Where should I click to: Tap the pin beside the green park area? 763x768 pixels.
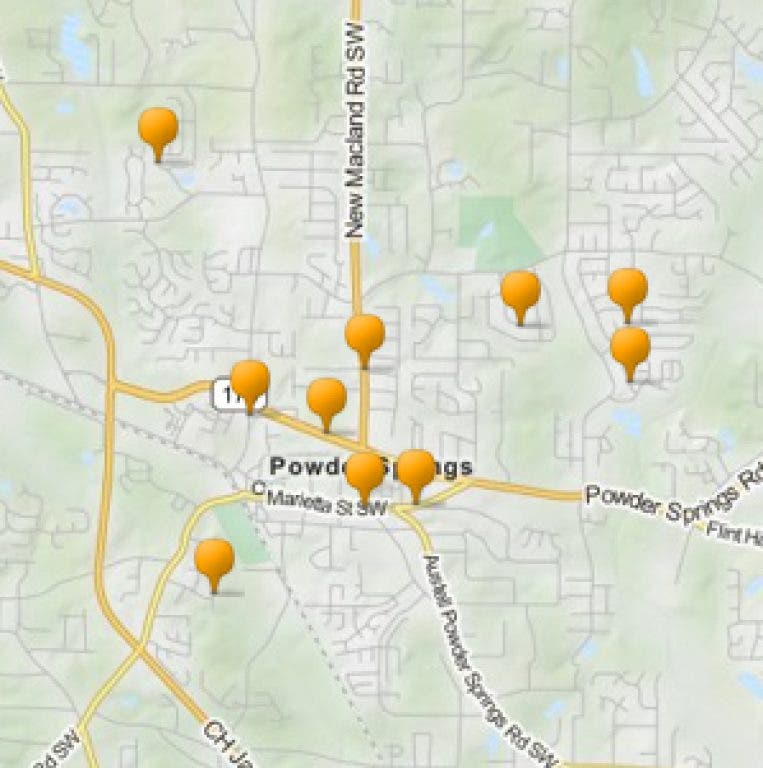click(x=520, y=291)
